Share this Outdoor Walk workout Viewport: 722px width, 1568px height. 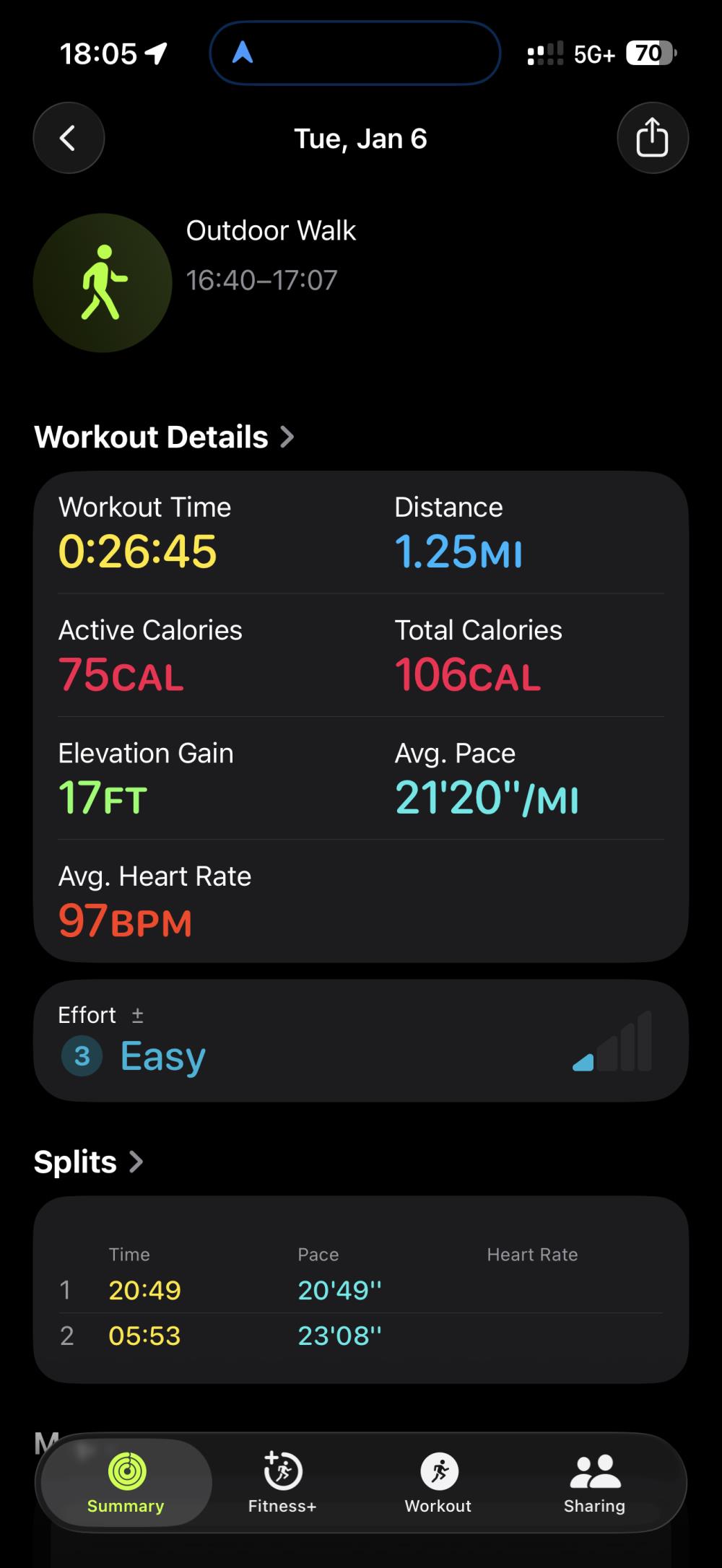click(652, 138)
